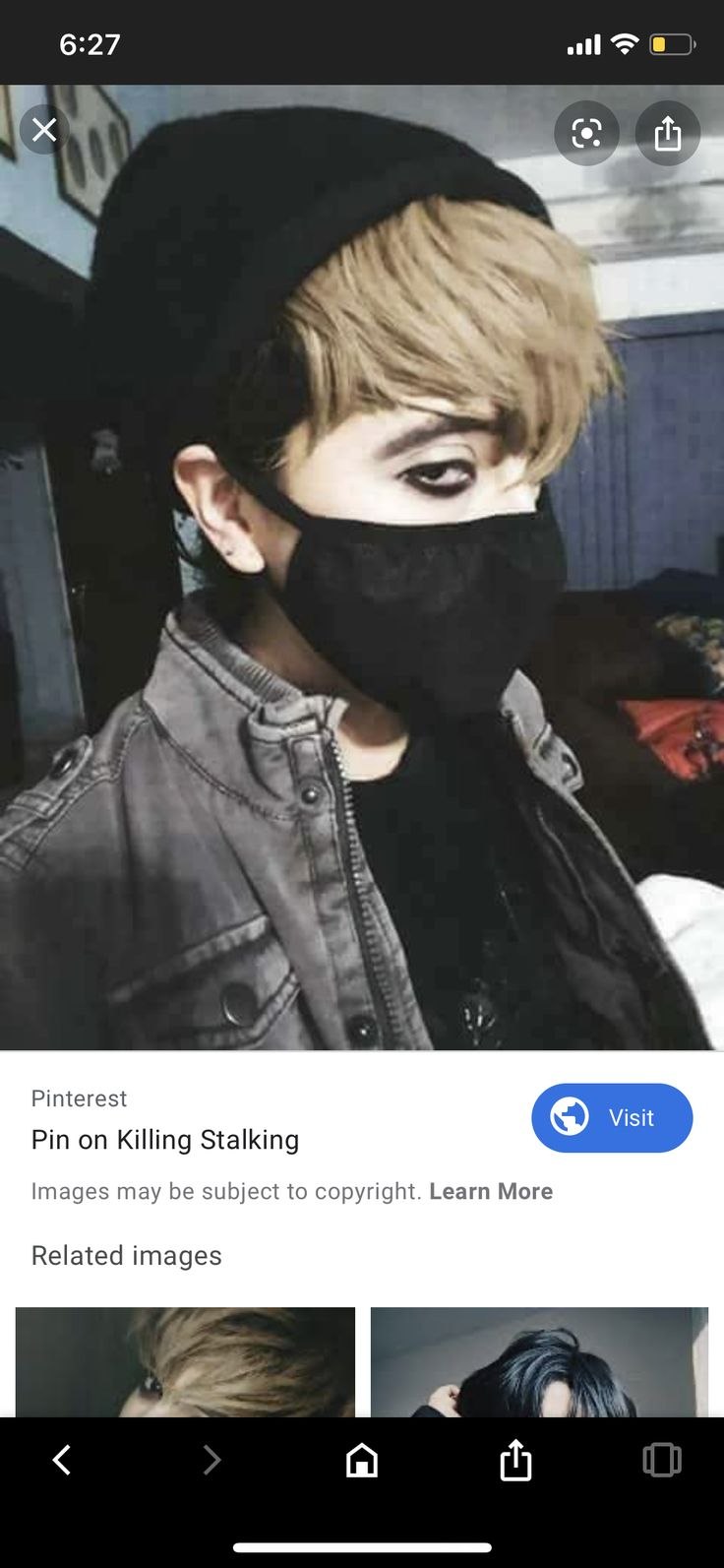Search this image with Lens
The height and width of the screenshot is (1568, 724).
[586, 133]
